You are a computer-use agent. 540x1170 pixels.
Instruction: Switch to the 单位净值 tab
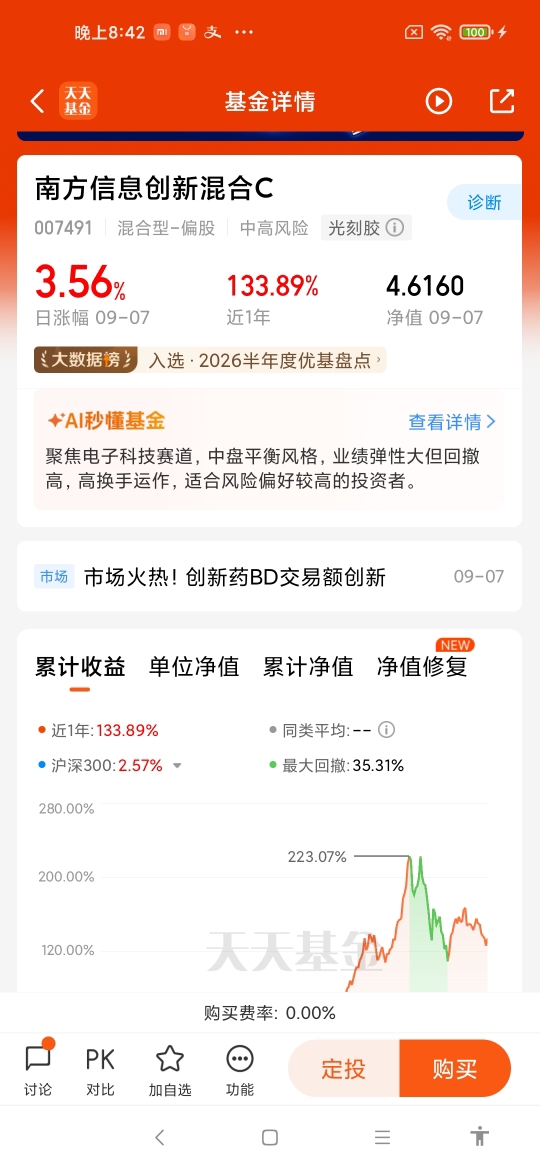coord(194,666)
